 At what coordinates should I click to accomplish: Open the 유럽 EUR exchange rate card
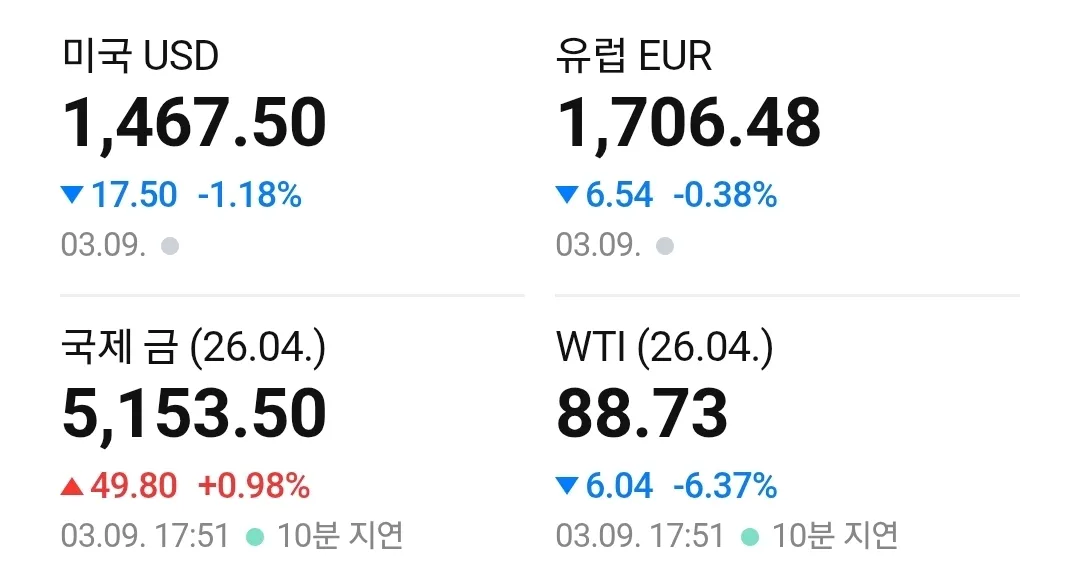688,123
